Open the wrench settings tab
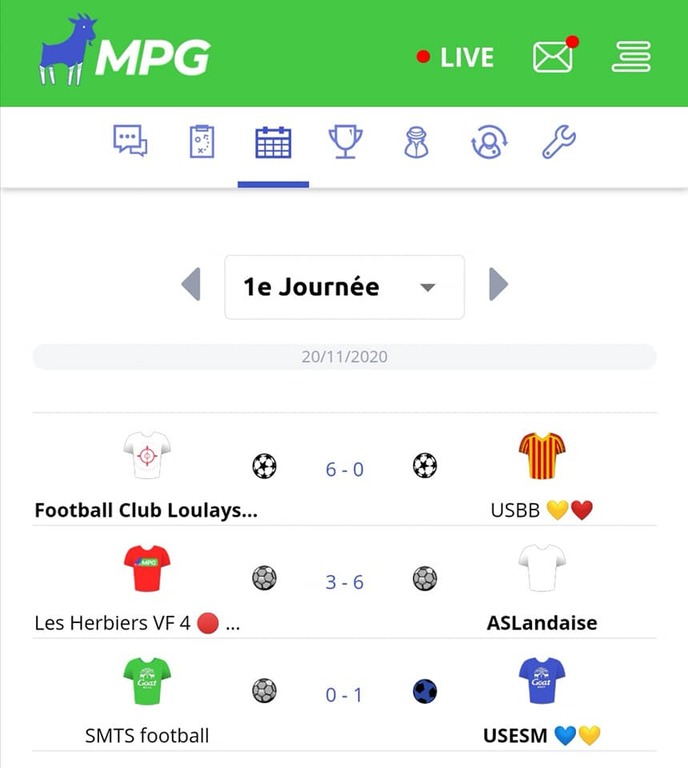Viewport: 688px width, 768px height. pyautogui.click(x=559, y=142)
